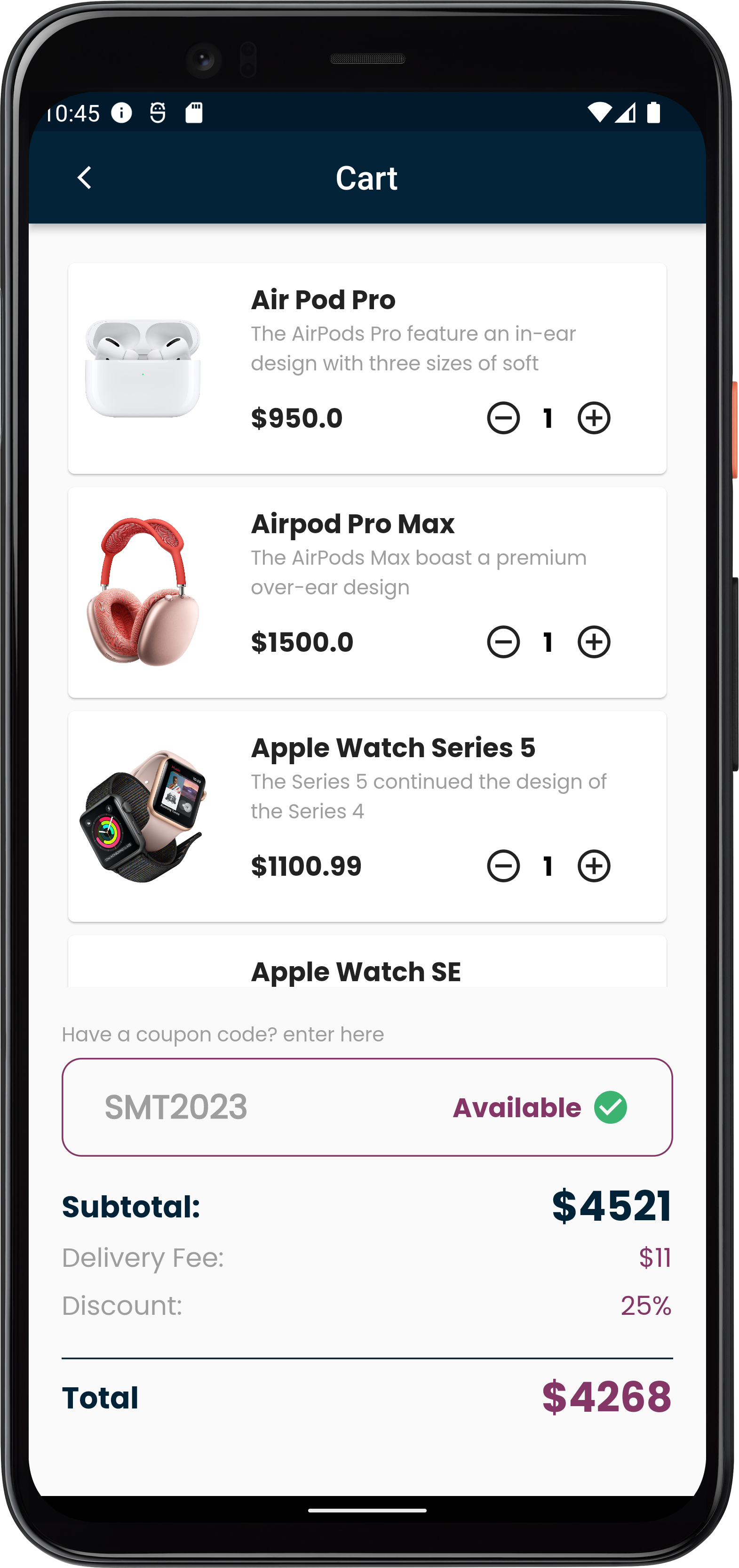Decrease Air Pod Pro quantity
Screen dimensions: 739x1568
pyautogui.click(x=503, y=418)
